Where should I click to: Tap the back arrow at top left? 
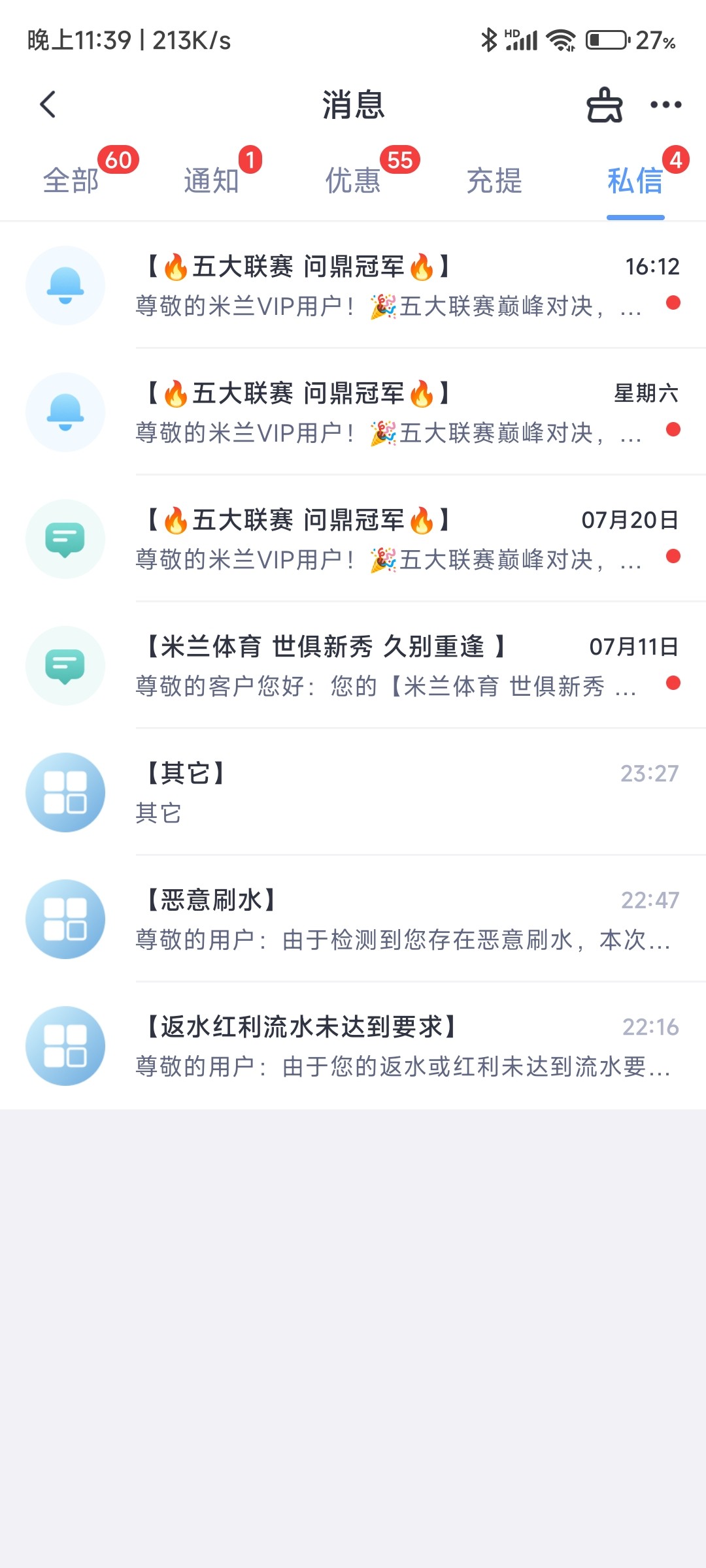(x=48, y=105)
